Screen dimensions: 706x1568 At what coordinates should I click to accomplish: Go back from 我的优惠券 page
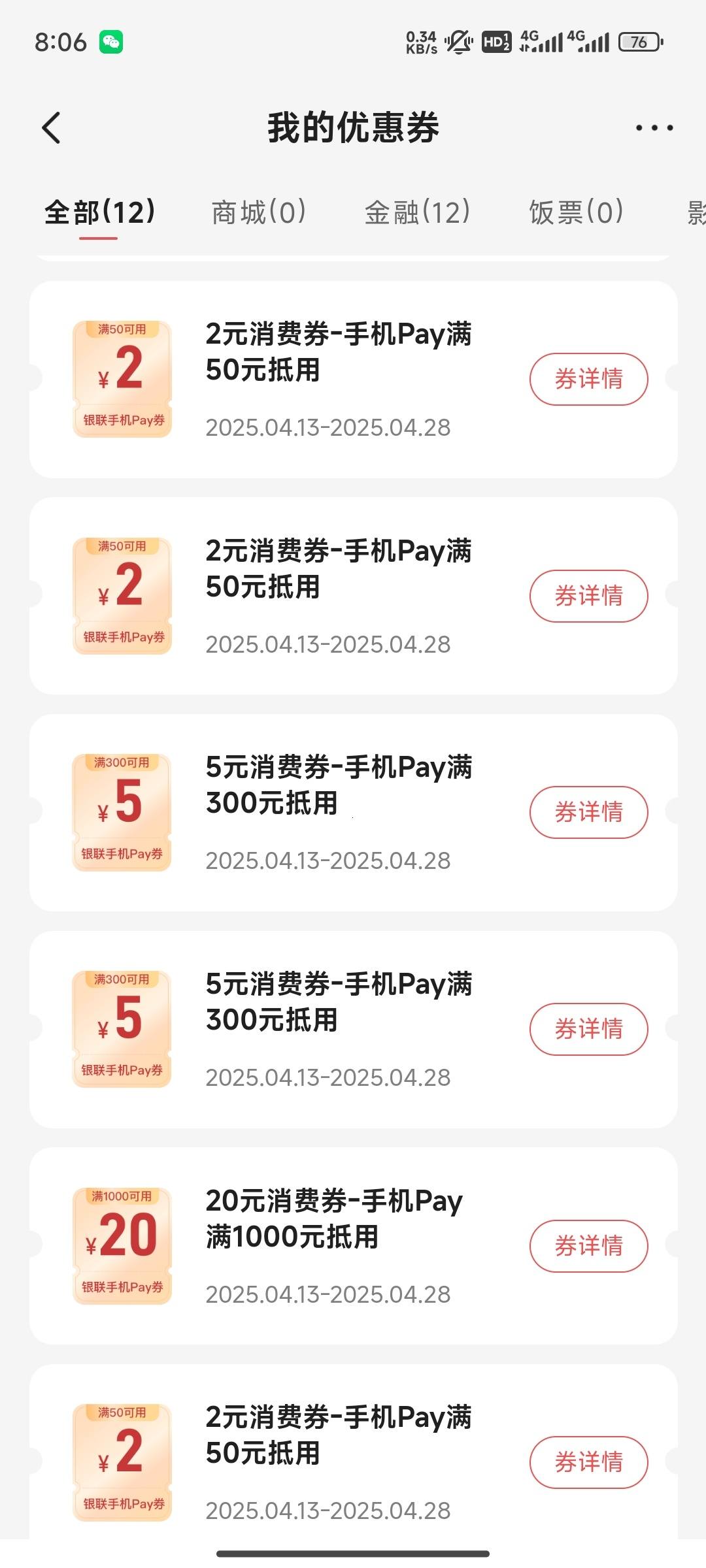51,127
